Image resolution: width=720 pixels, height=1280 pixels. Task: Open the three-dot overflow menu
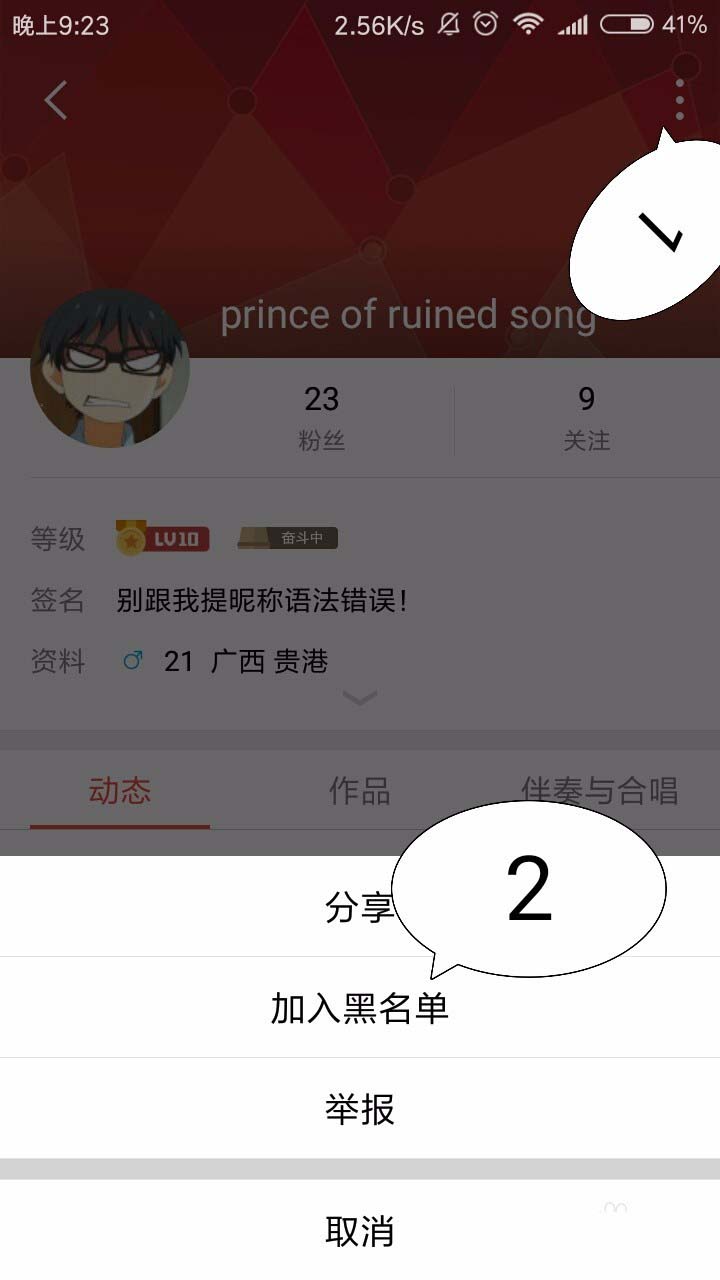[x=680, y=99]
